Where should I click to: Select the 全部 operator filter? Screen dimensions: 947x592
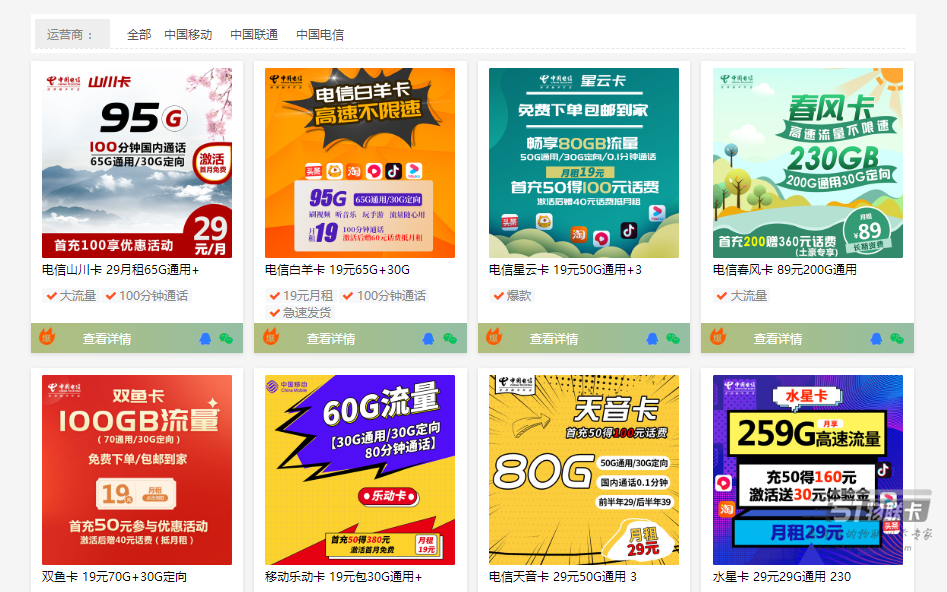(139, 34)
